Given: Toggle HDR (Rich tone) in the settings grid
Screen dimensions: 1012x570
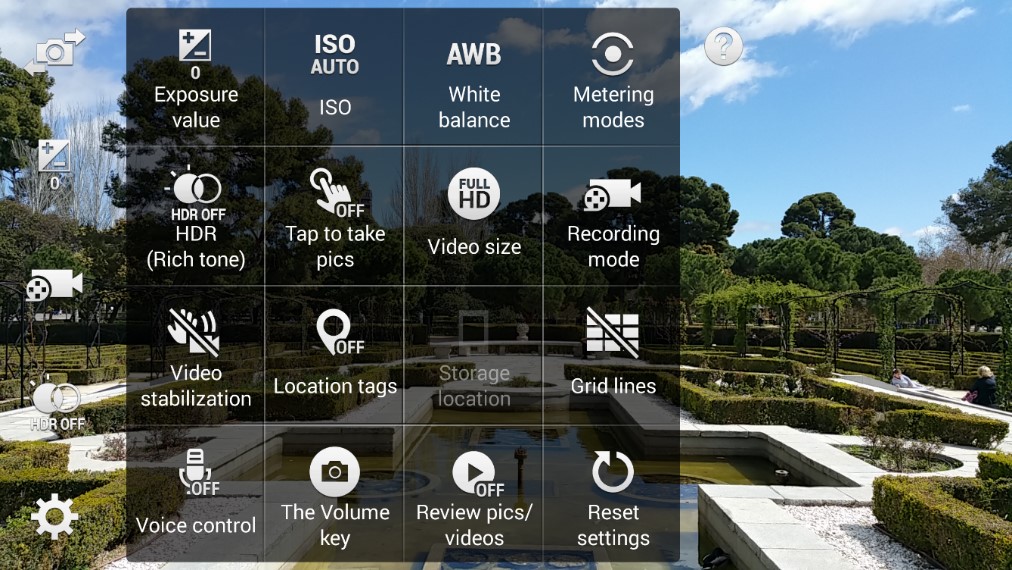Looking at the screenshot, I should click(x=195, y=217).
